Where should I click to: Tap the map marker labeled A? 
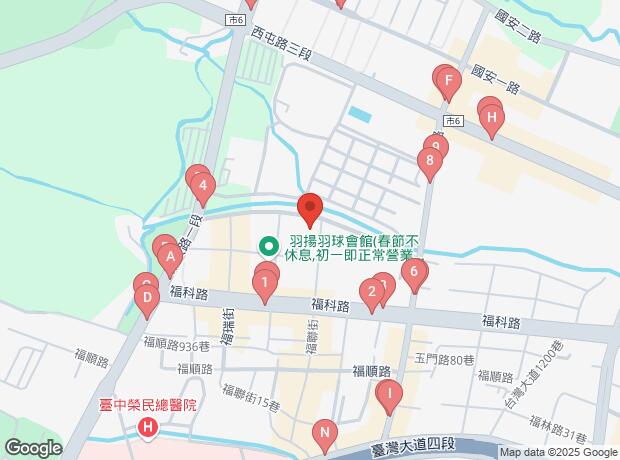(x=170, y=257)
